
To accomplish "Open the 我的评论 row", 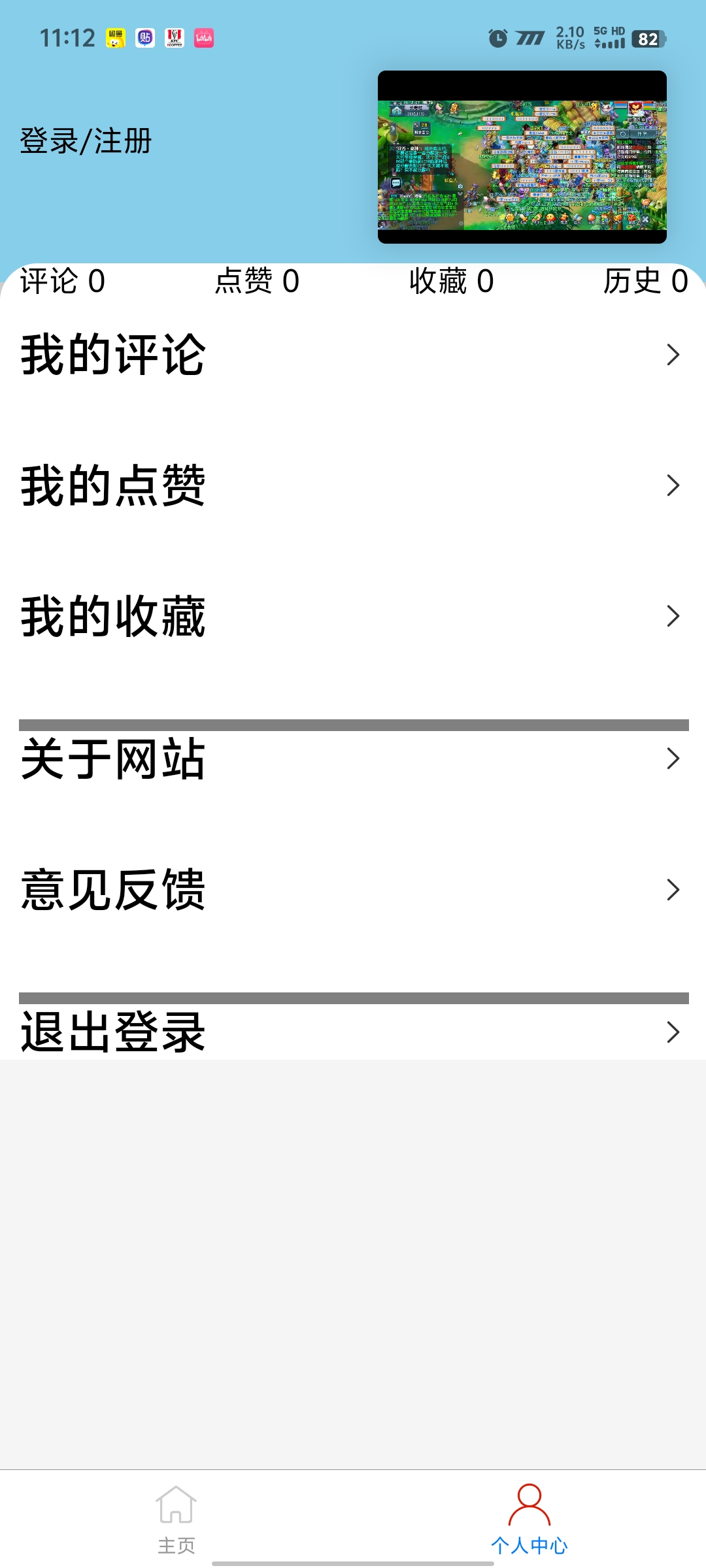I will click(353, 355).
